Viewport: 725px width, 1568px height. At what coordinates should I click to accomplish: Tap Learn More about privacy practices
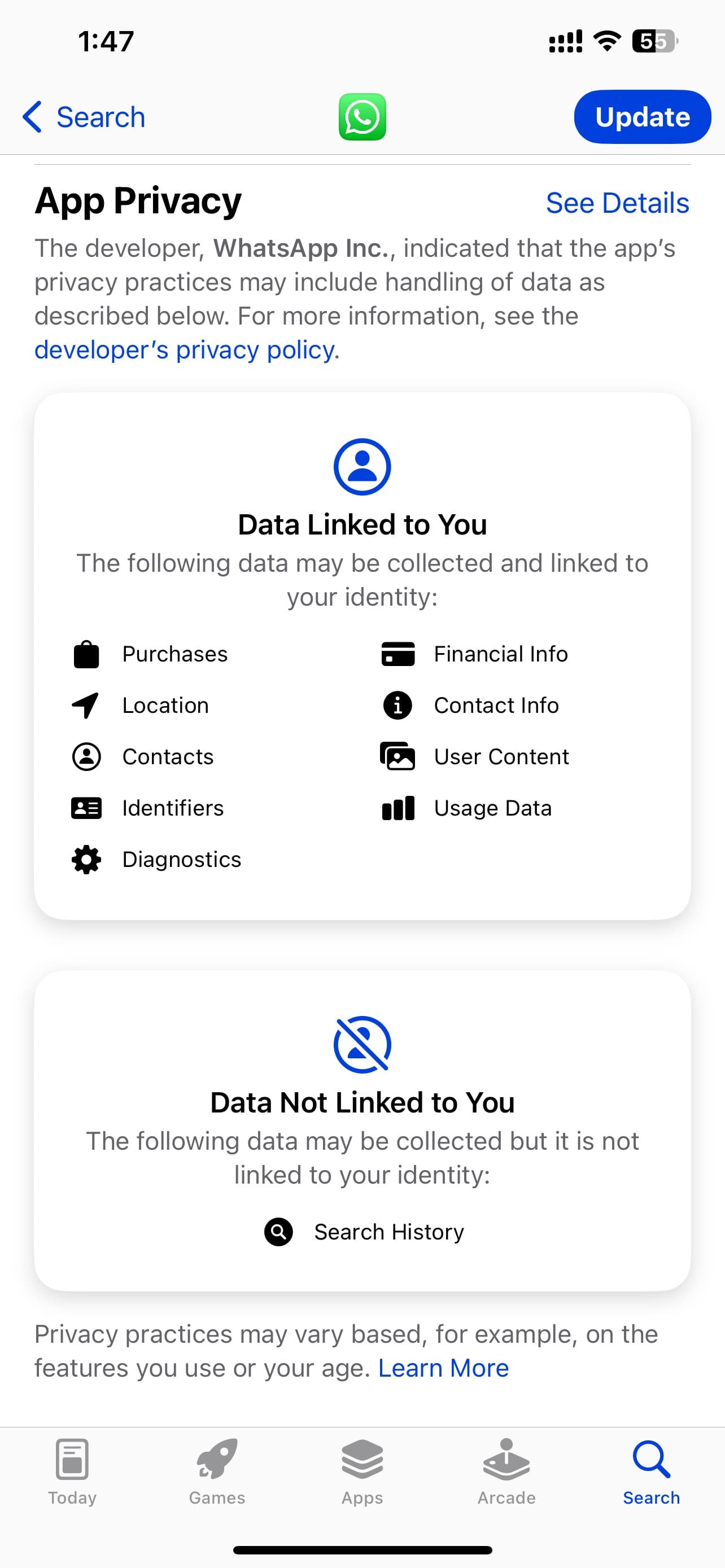click(443, 1368)
